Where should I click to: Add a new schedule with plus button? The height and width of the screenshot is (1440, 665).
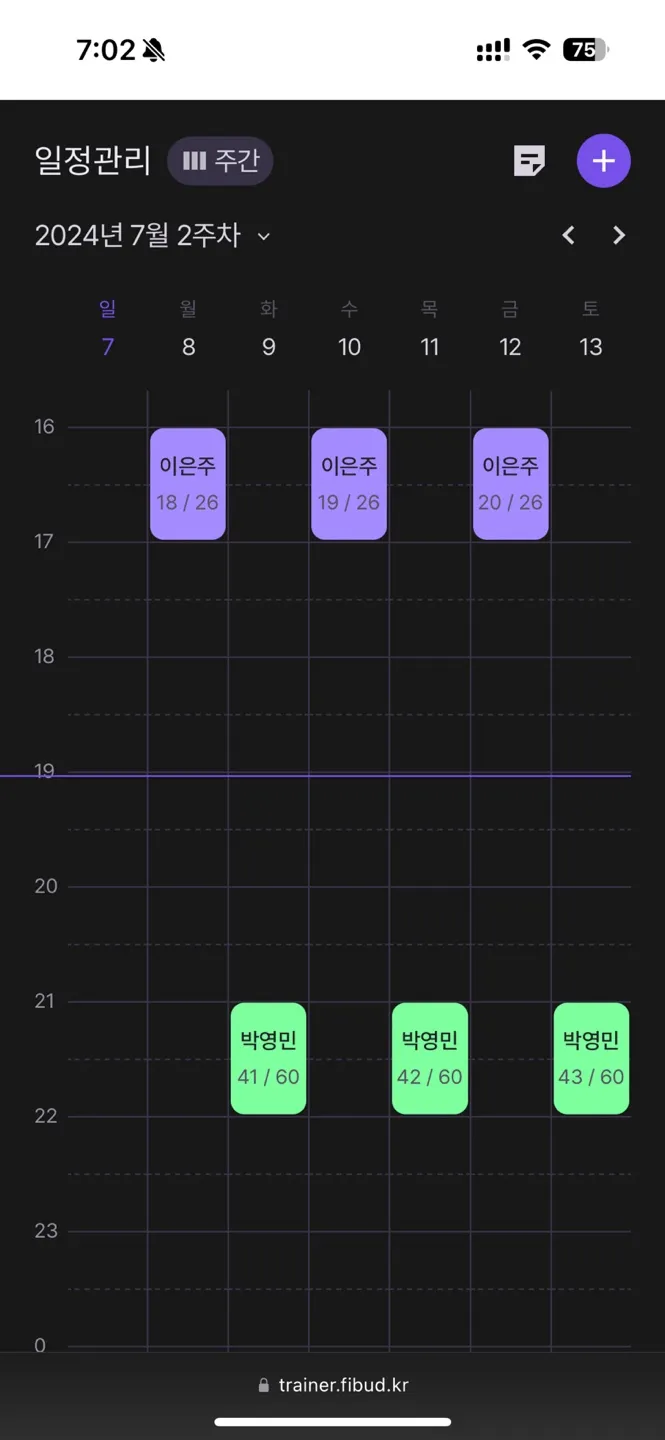(x=603, y=161)
